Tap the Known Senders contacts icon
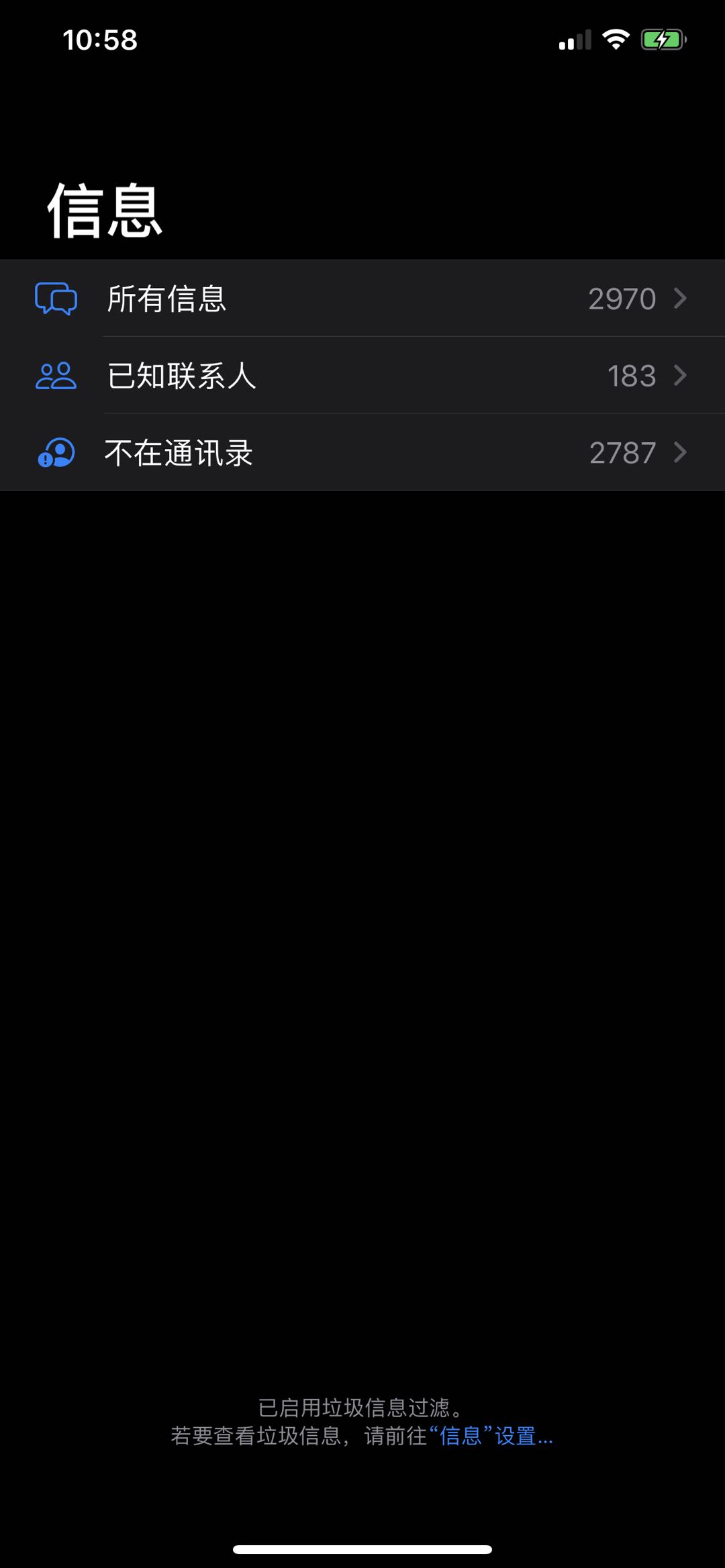 click(x=55, y=376)
